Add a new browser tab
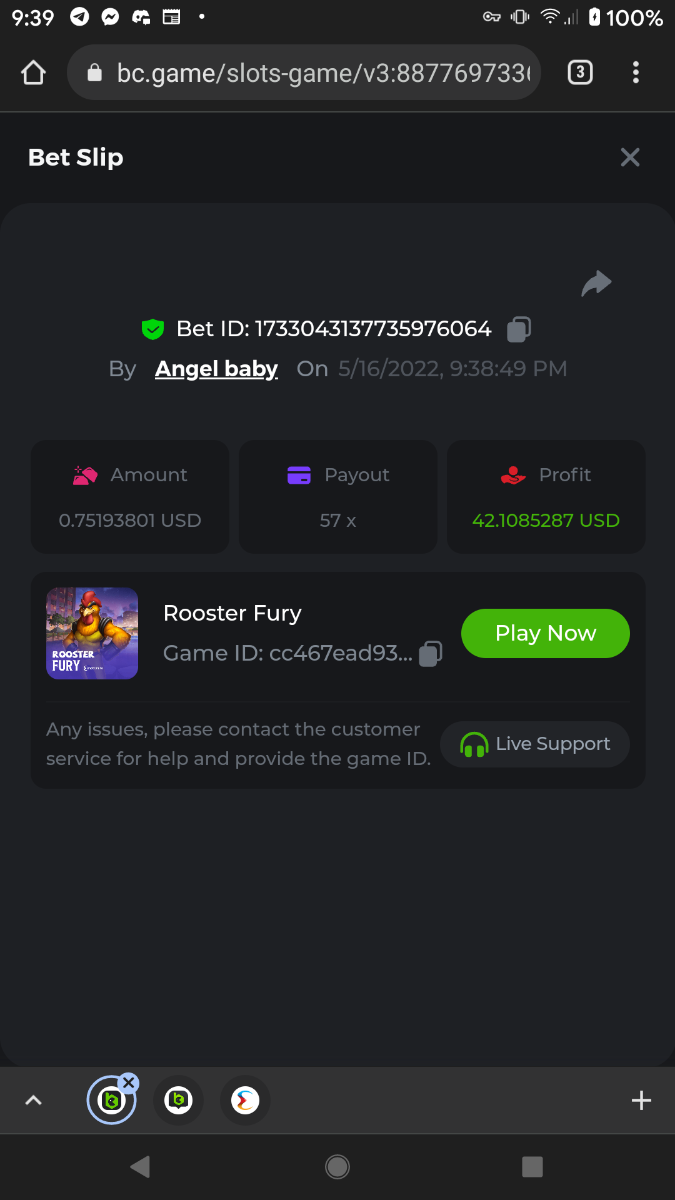Image resolution: width=675 pixels, height=1200 pixels. click(641, 1101)
